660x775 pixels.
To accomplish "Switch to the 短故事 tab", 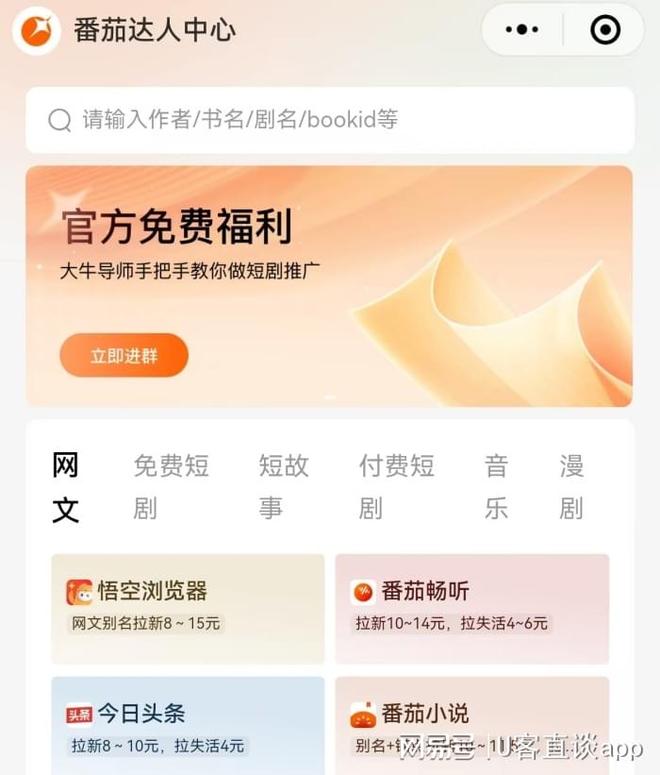I will tap(283, 487).
